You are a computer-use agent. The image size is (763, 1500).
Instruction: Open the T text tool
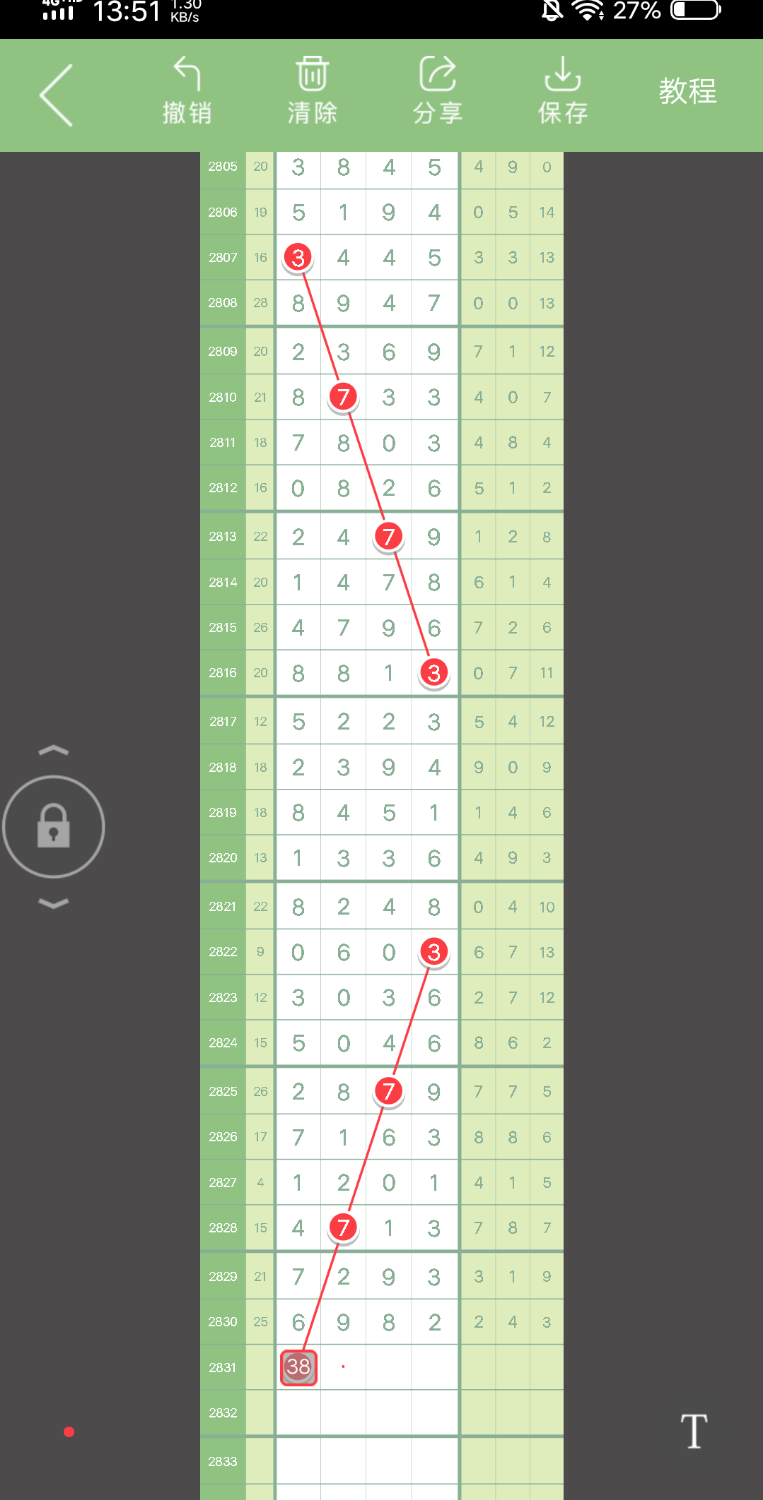[x=694, y=1432]
